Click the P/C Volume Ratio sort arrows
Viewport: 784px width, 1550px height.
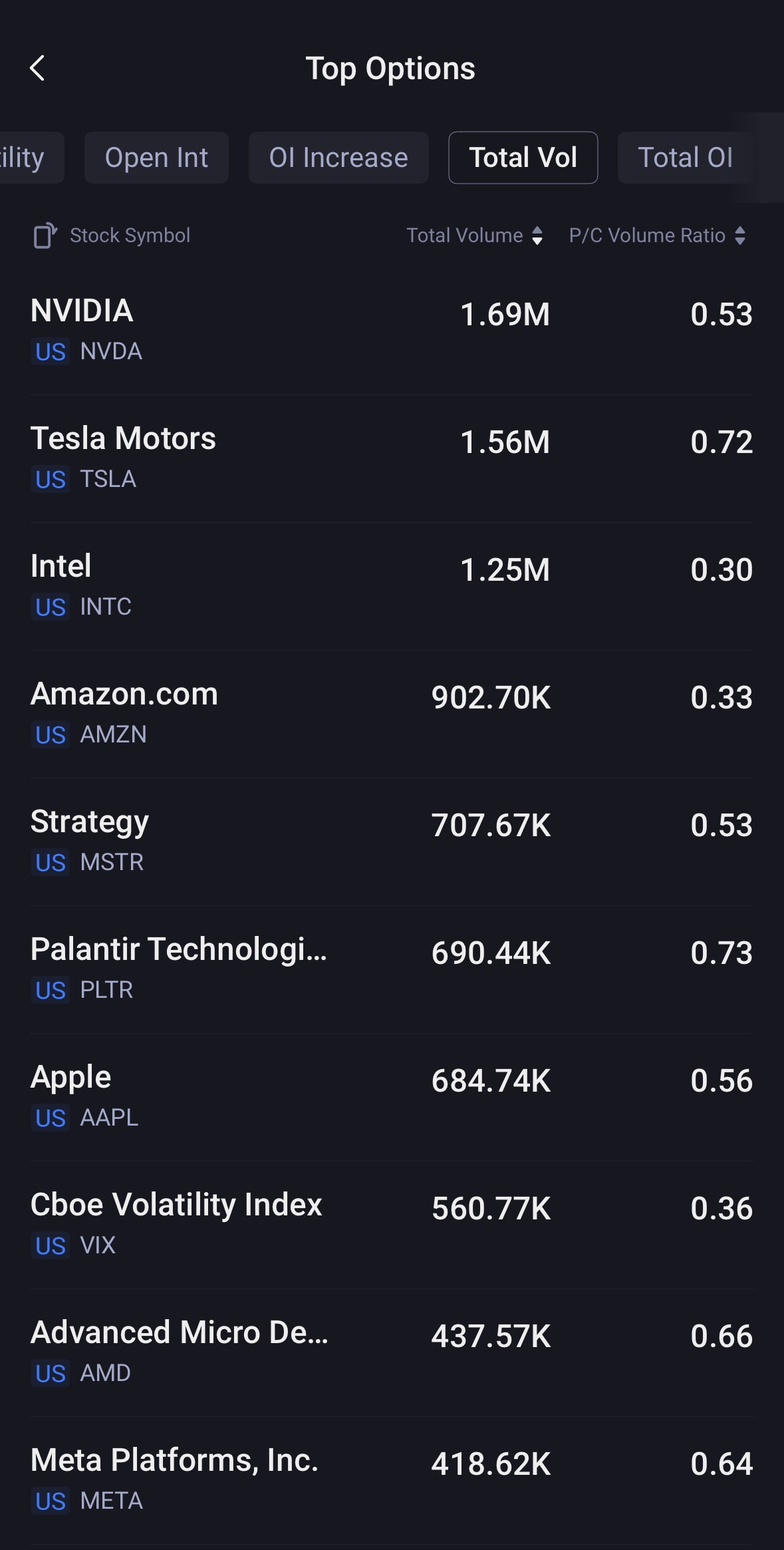pos(739,235)
